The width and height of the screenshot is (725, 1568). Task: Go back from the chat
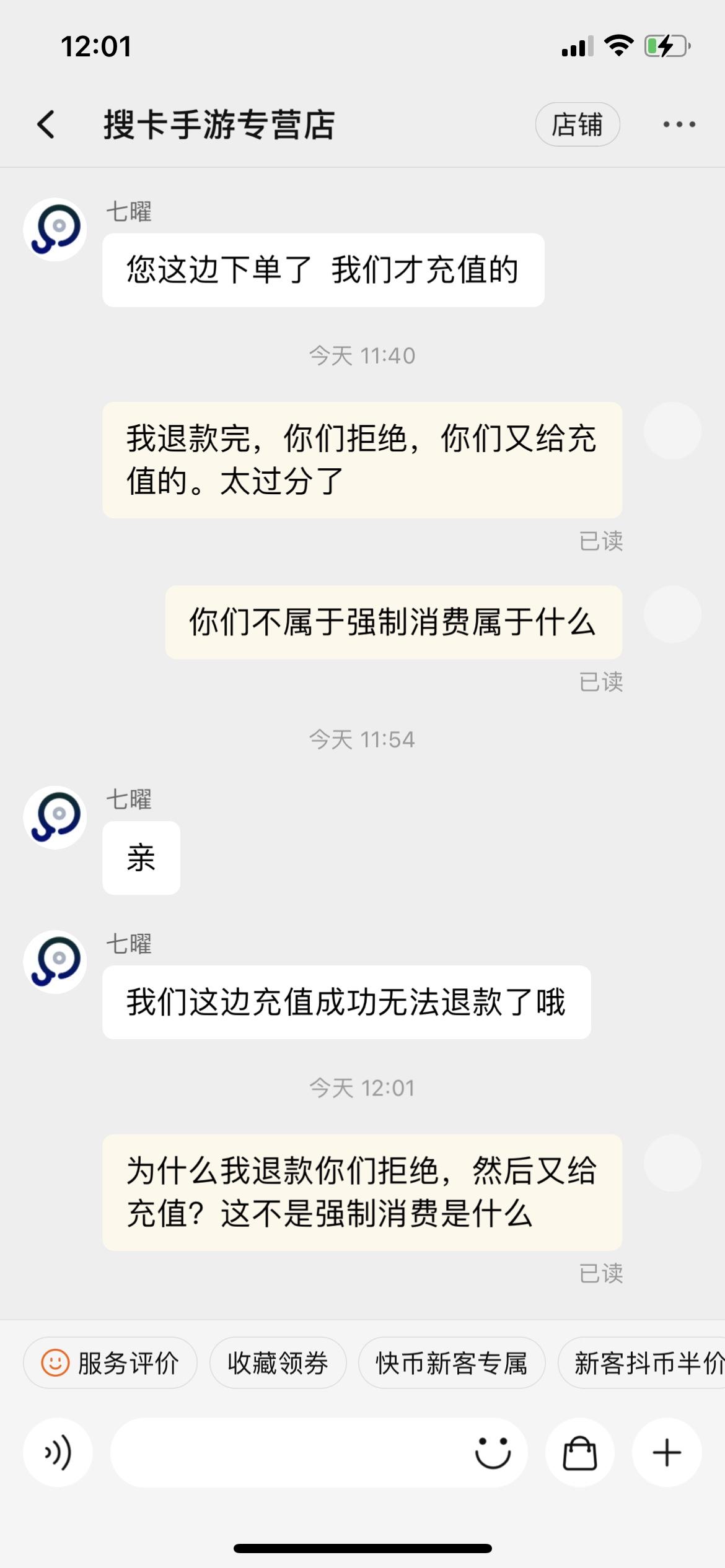coord(46,124)
